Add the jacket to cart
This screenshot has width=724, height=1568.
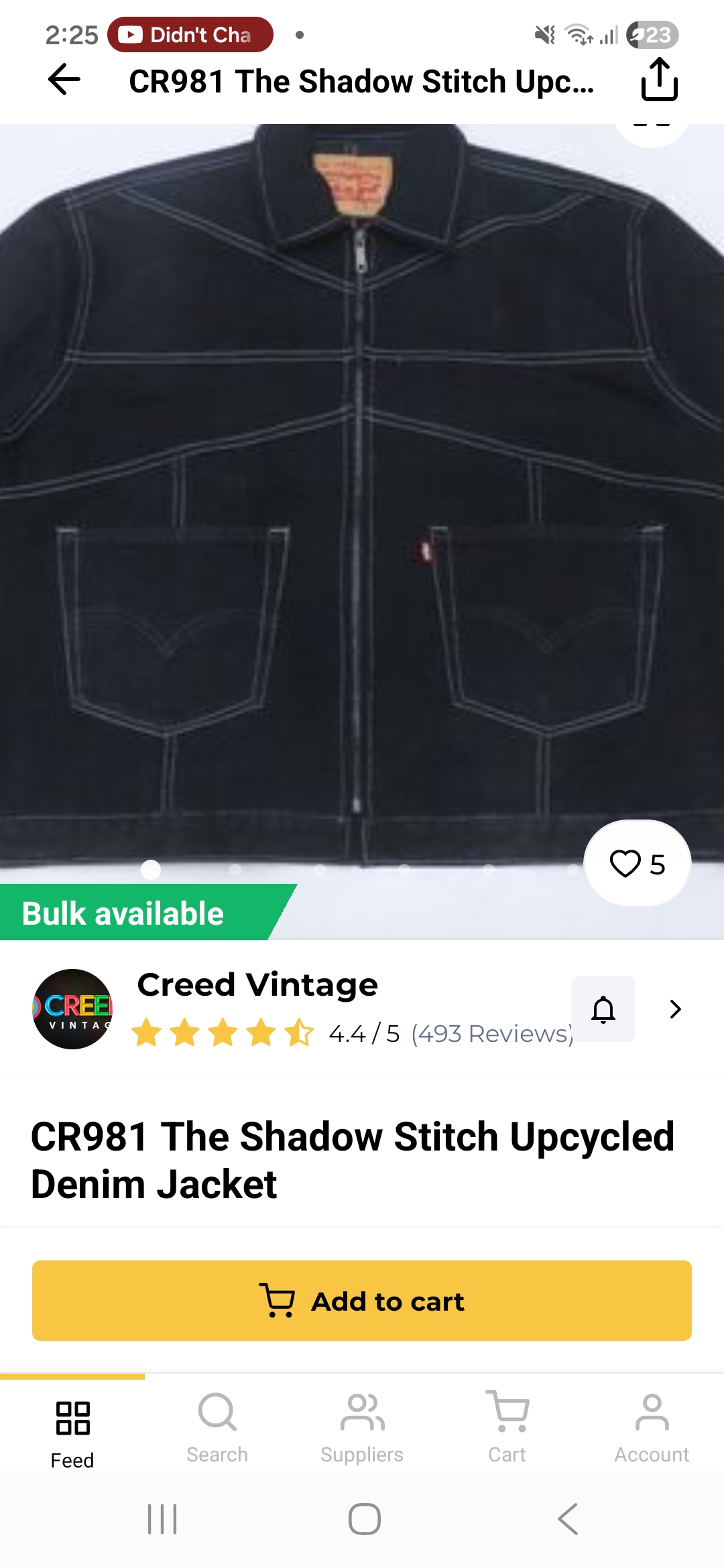point(362,1301)
